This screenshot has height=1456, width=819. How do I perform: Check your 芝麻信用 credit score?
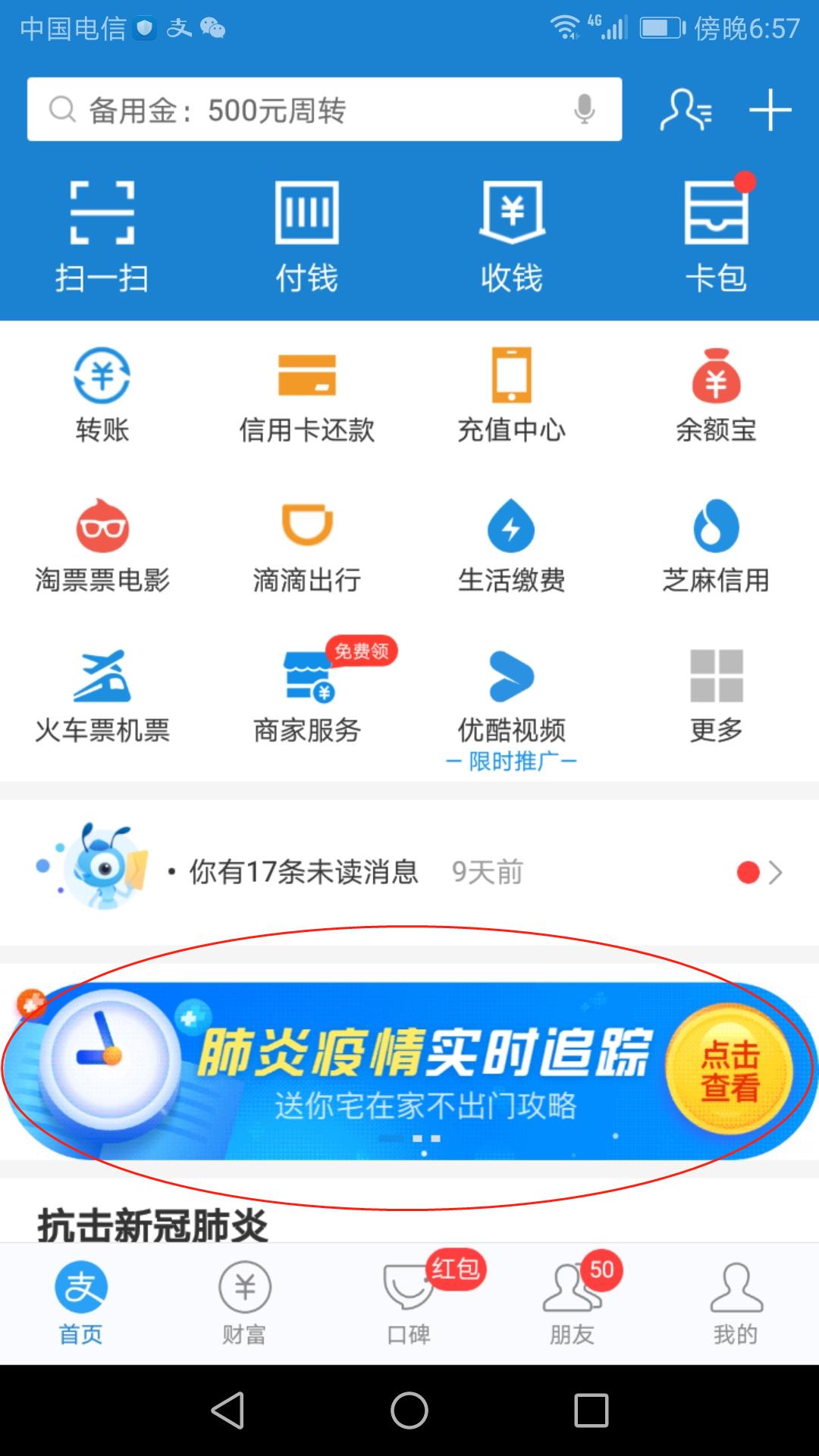717,542
